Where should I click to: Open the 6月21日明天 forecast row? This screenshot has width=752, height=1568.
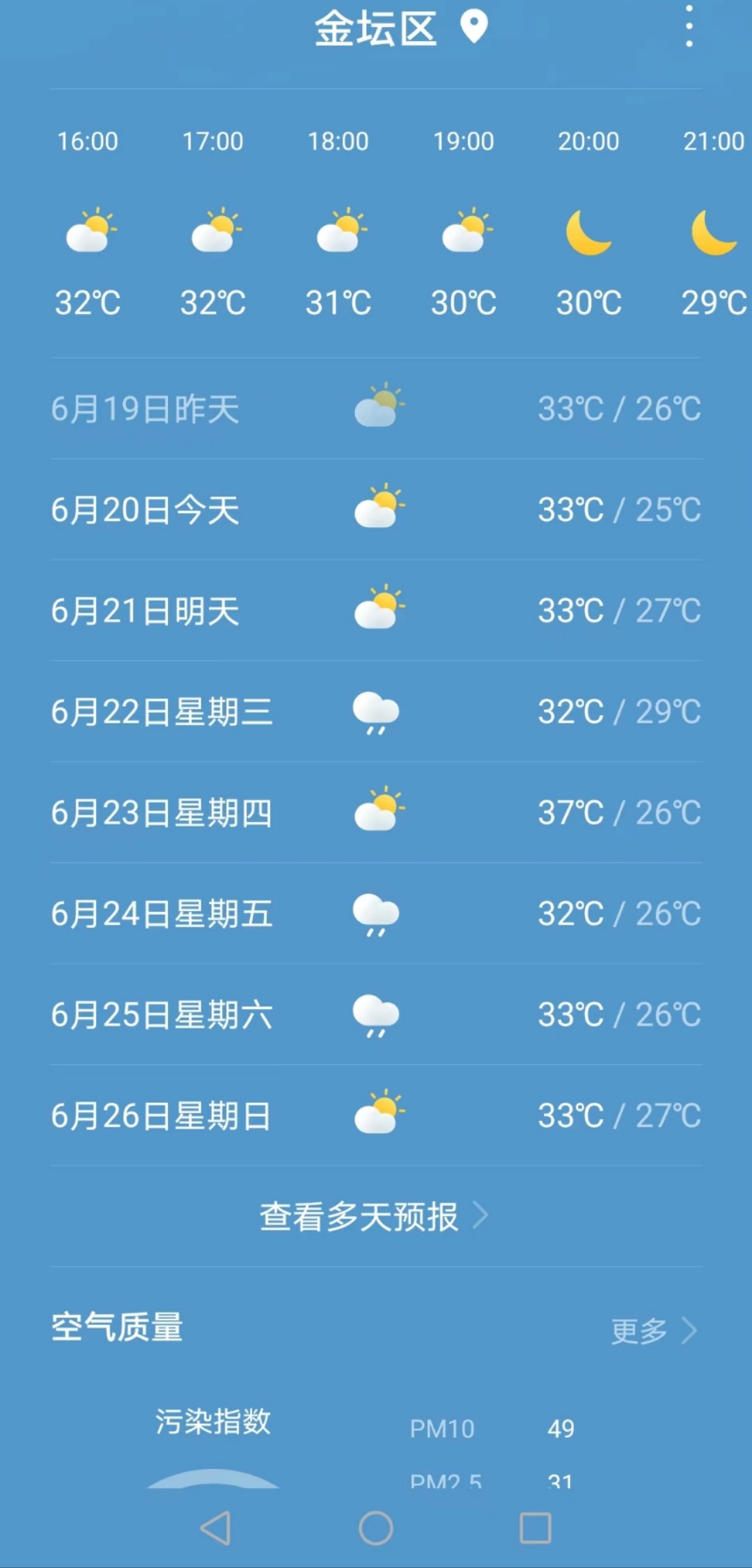point(376,611)
